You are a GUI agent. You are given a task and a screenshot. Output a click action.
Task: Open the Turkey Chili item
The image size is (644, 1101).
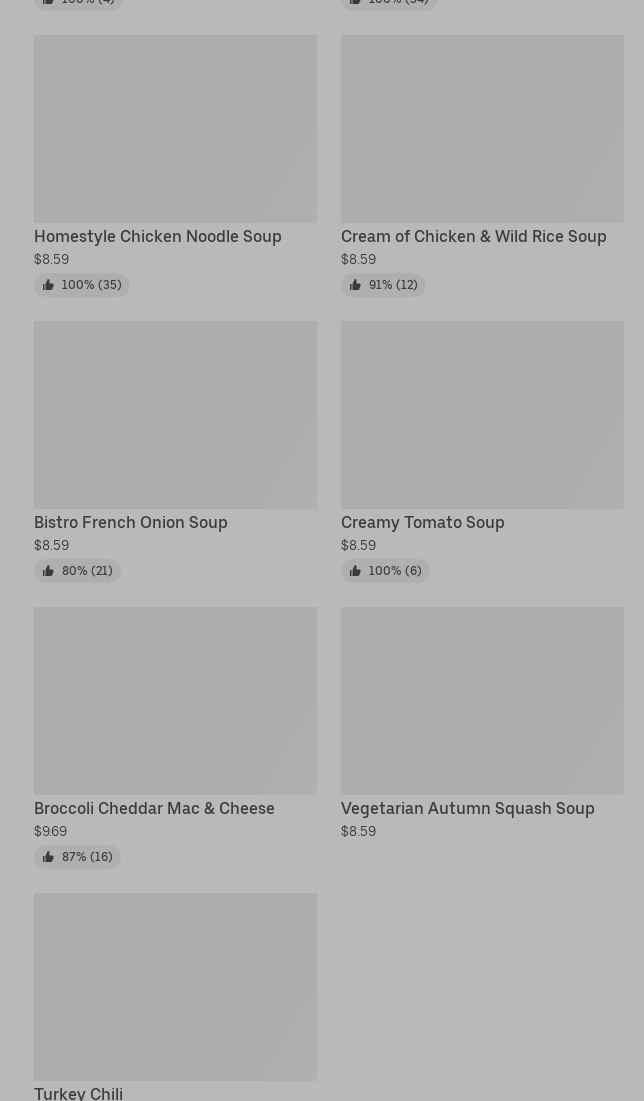coord(175,987)
